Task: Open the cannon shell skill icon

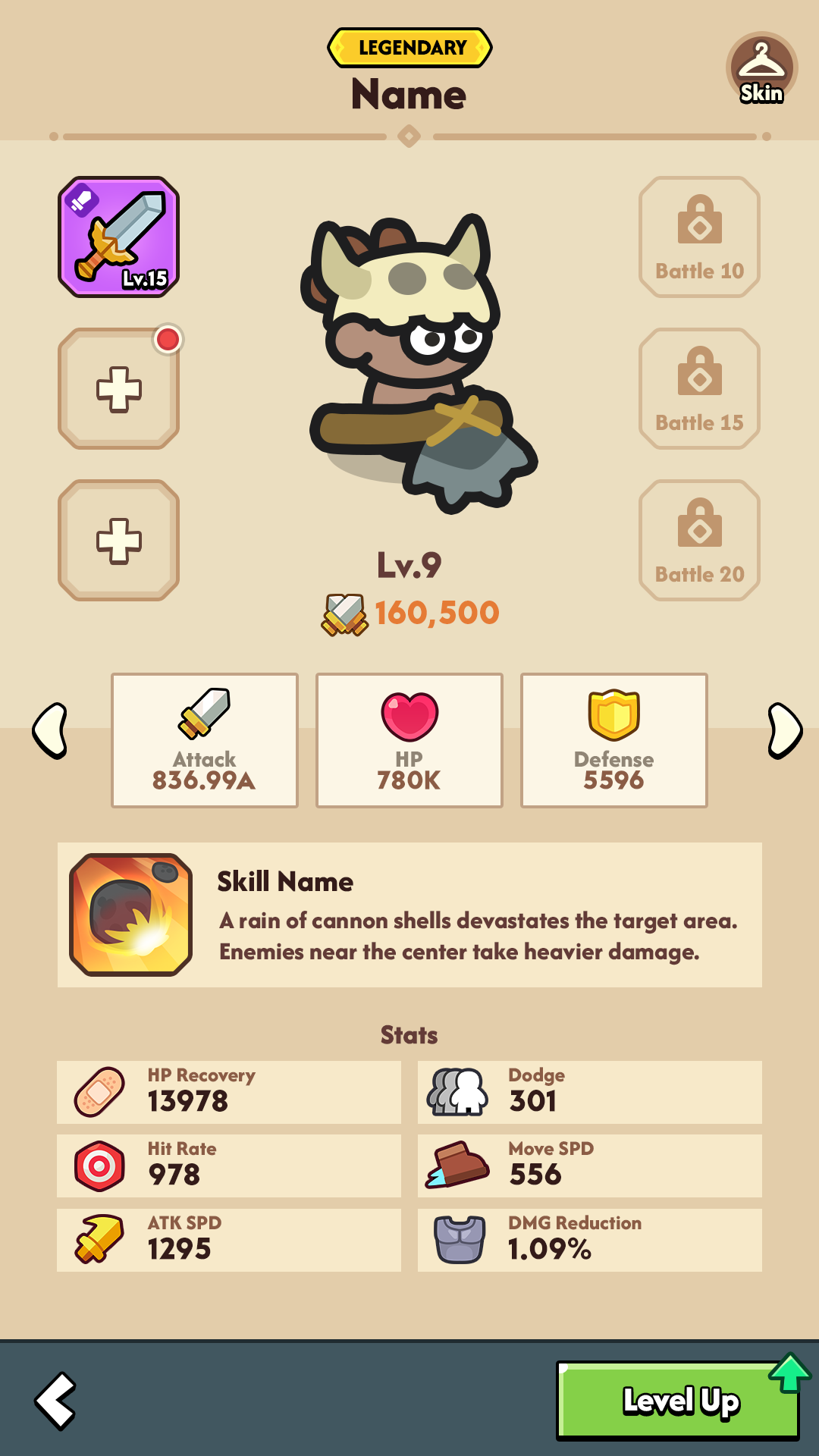Action: (130, 915)
